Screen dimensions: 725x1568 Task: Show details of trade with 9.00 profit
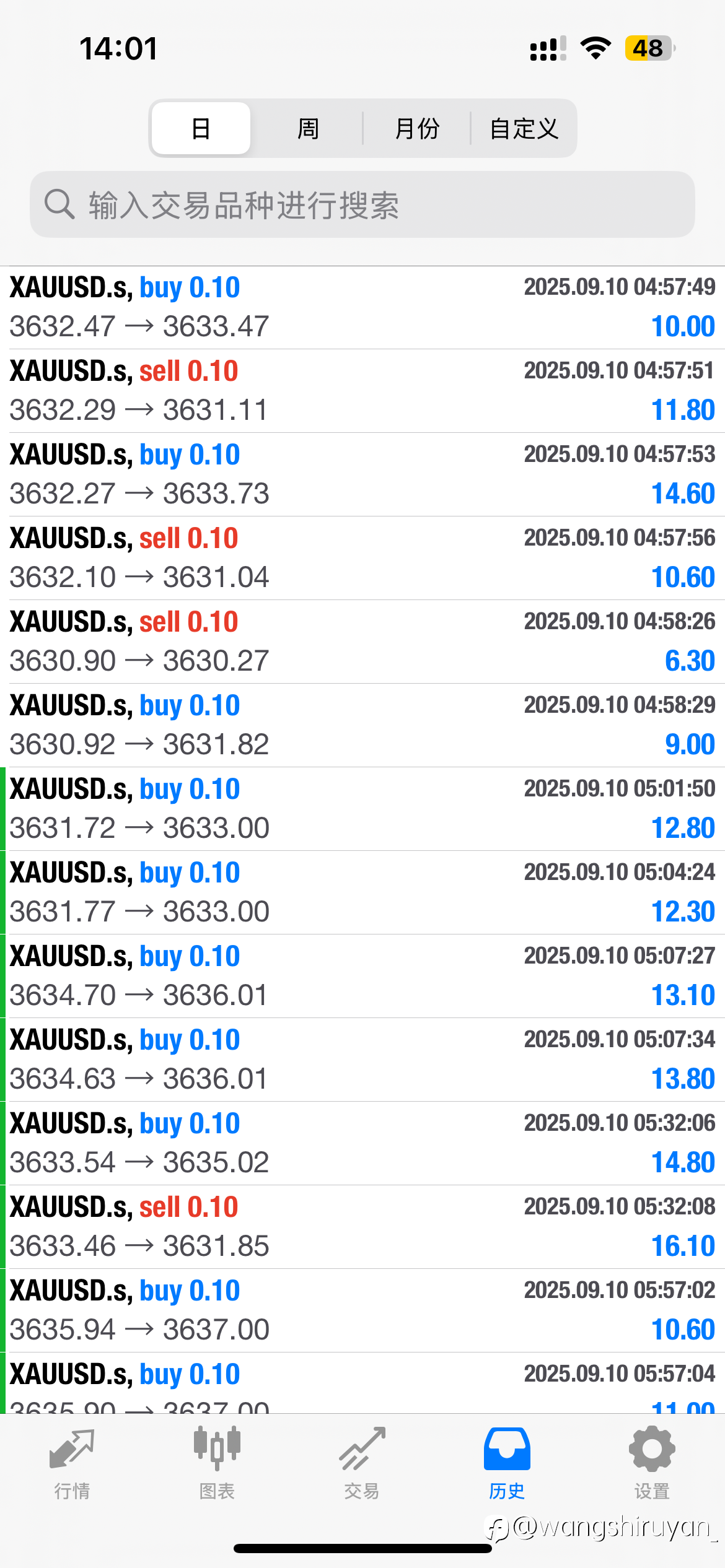pyautogui.click(x=362, y=725)
